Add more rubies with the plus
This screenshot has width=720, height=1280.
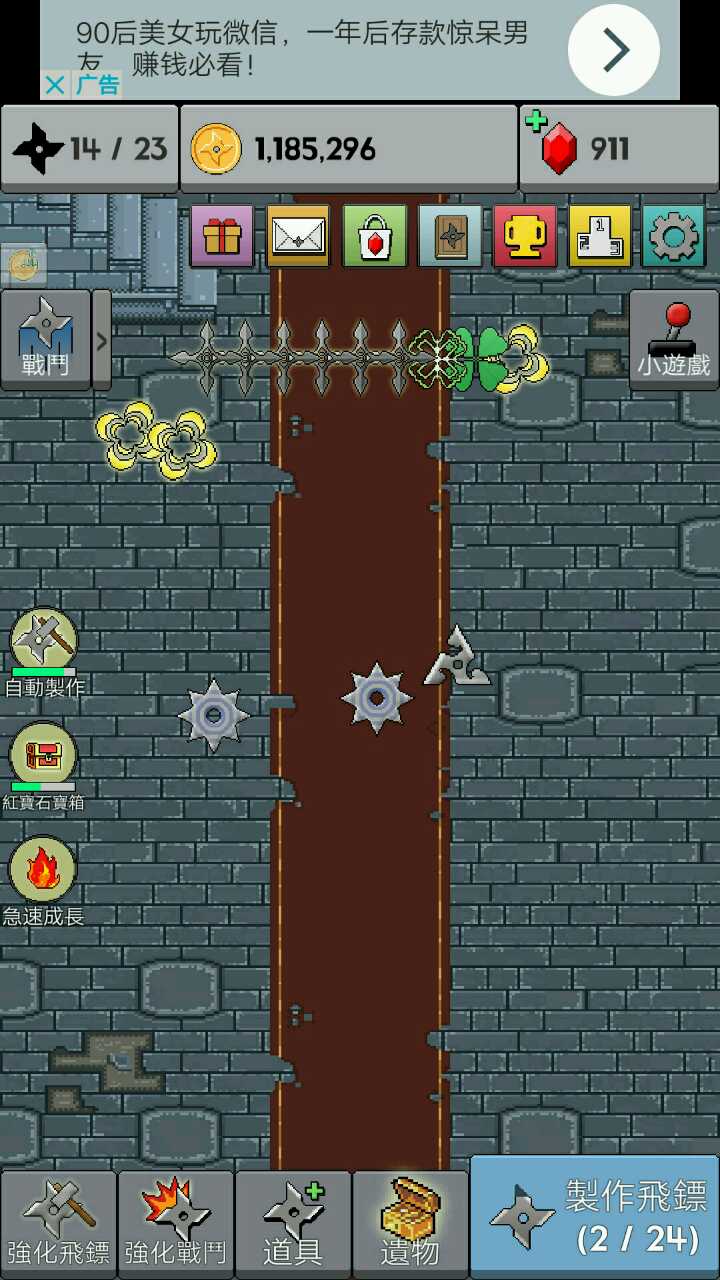(536, 122)
